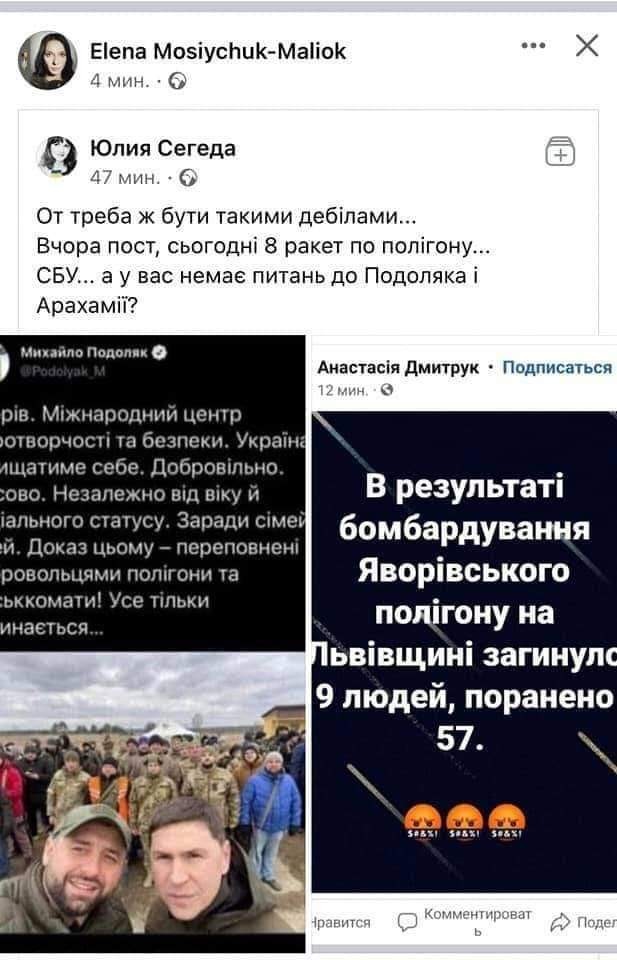The width and height of the screenshot is (617, 960).
Task: Open the post overflow menu
Action: pos(534,46)
